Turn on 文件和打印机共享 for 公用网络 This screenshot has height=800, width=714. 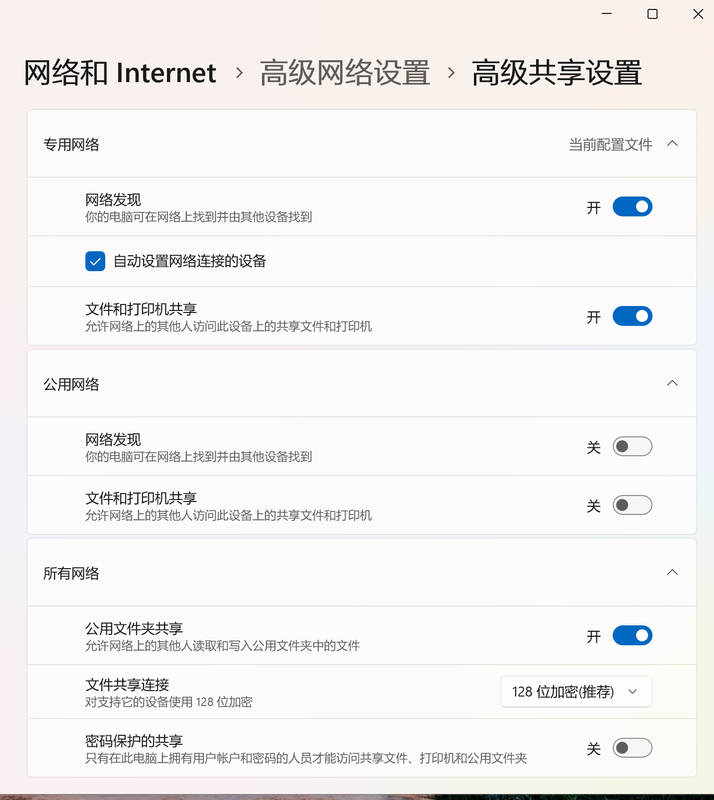[632, 505]
